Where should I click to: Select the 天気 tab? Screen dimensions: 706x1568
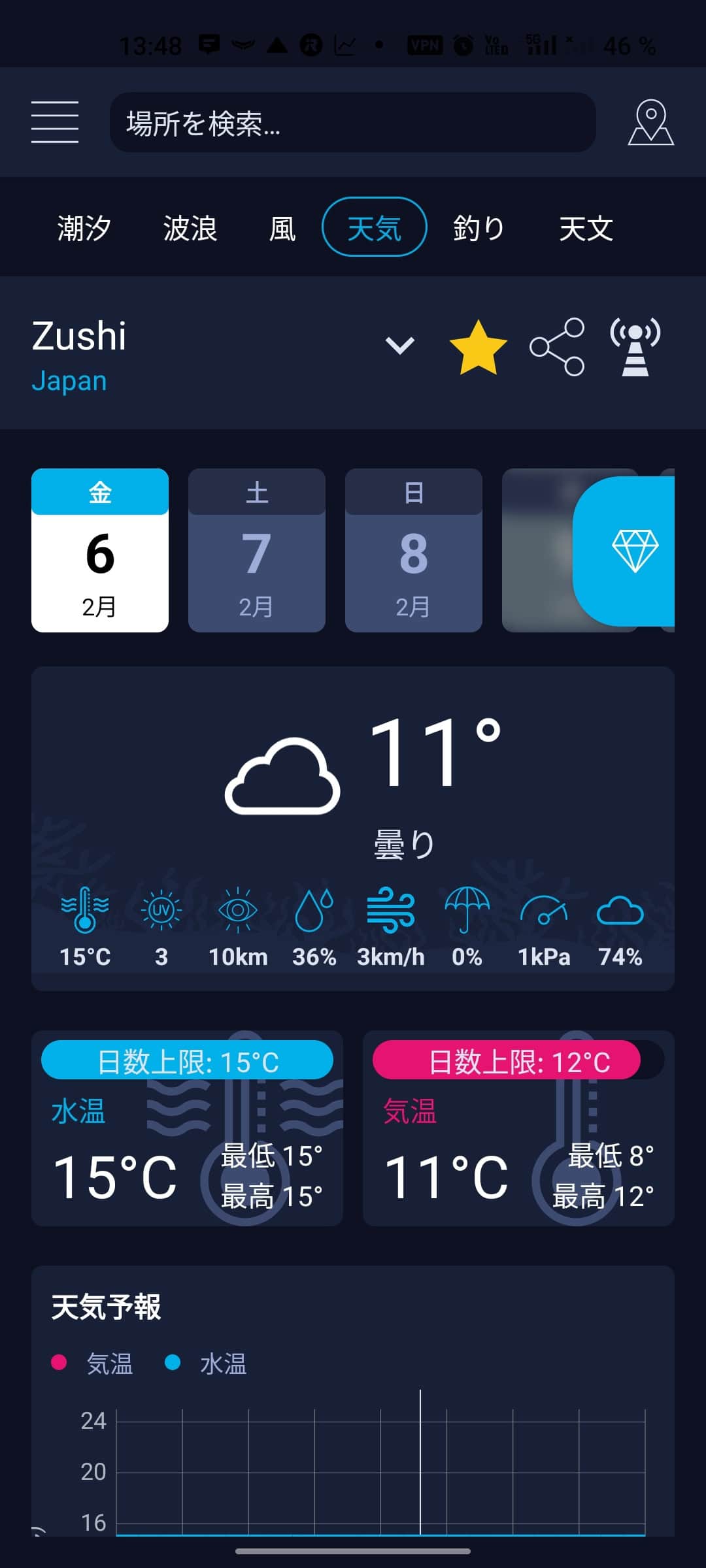click(x=374, y=227)
